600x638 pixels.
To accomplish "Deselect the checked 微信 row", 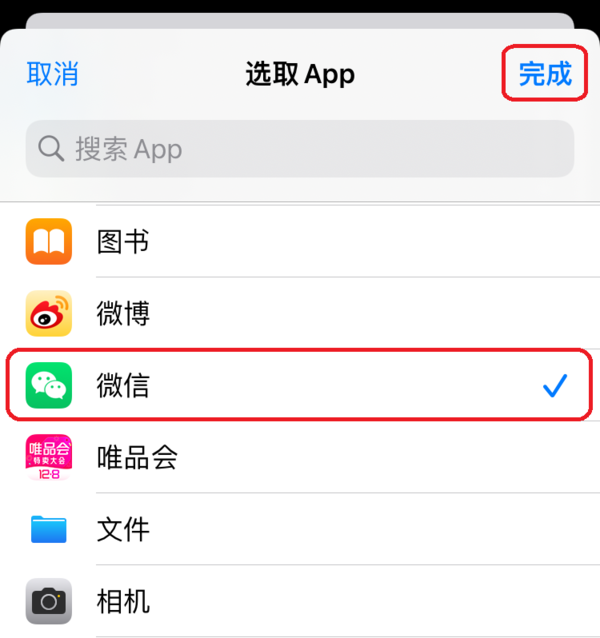I will click(300, 386).
